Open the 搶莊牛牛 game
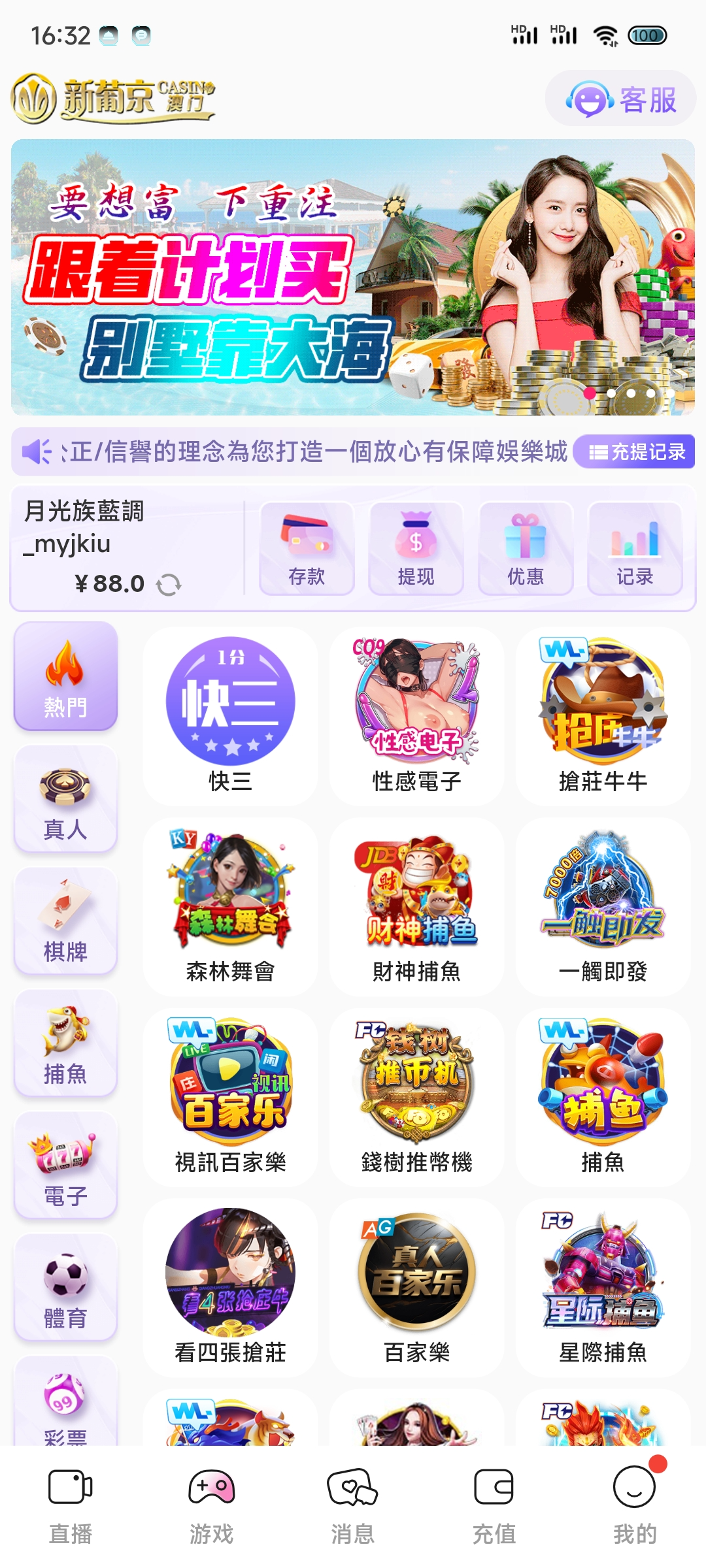Screen dimensions: 706x1568 click(x=603, y=717)
